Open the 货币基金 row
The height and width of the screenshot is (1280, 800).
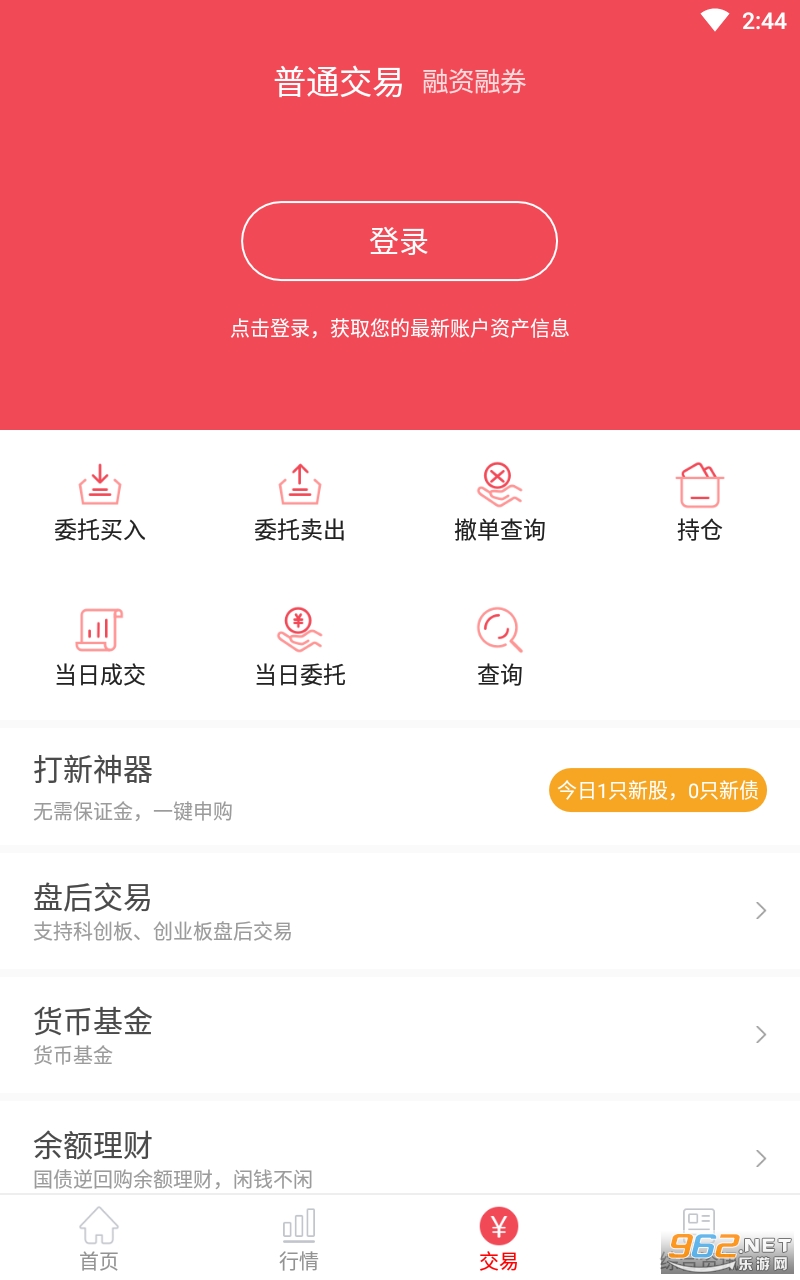pyautogui.click(x=400, y=1035)
